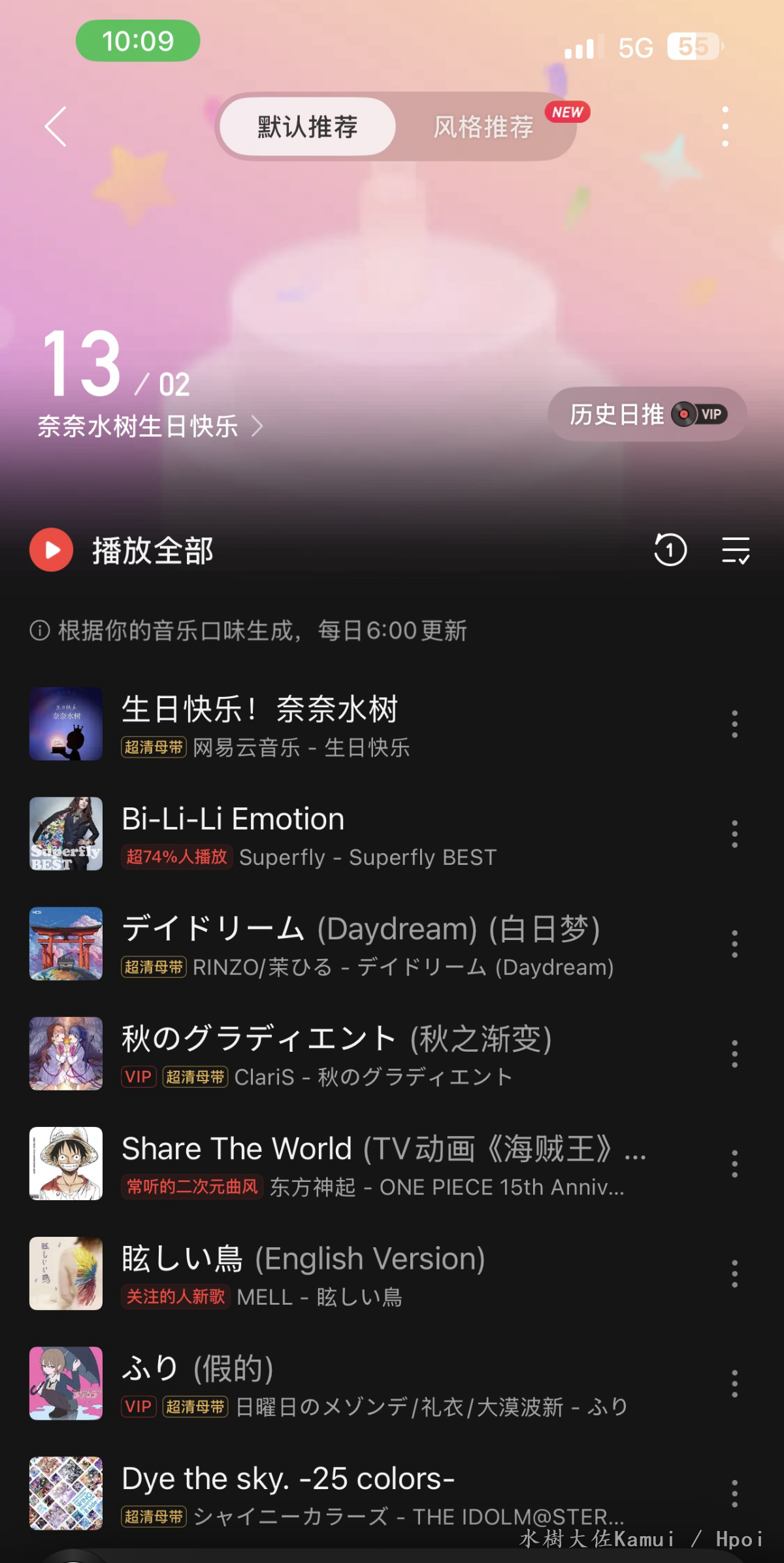Tap the circular clock icon with 1
This screenshot has width=784, height=1563.
pos(670,550)
